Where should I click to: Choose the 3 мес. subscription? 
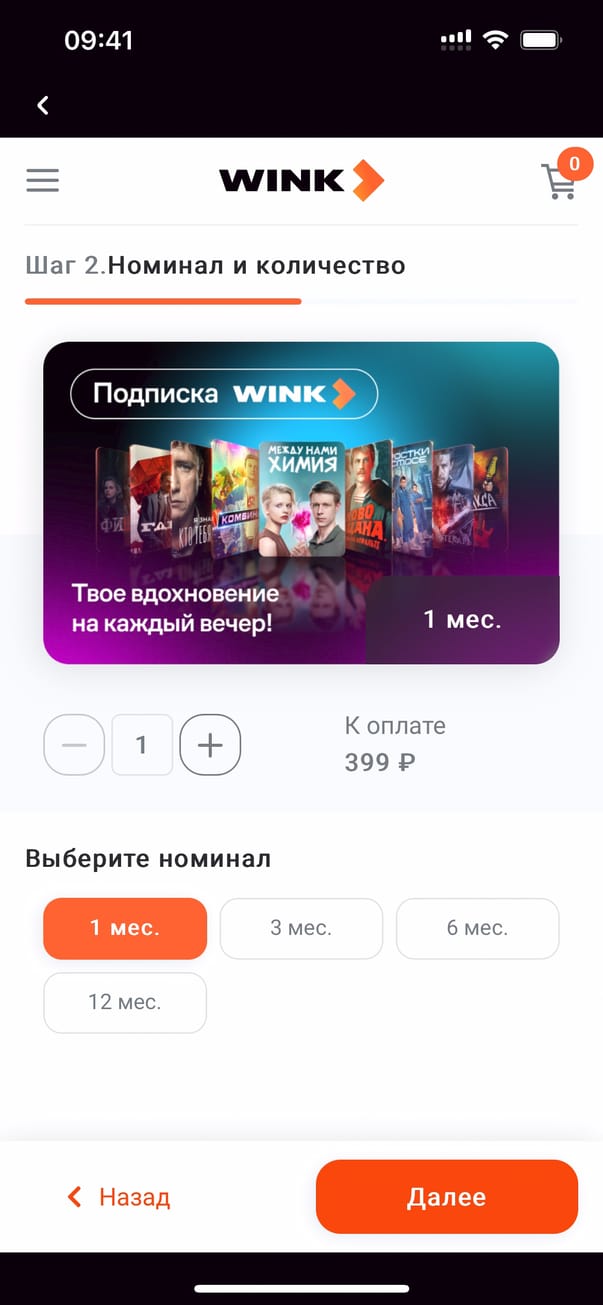click(x=301, y=928)
